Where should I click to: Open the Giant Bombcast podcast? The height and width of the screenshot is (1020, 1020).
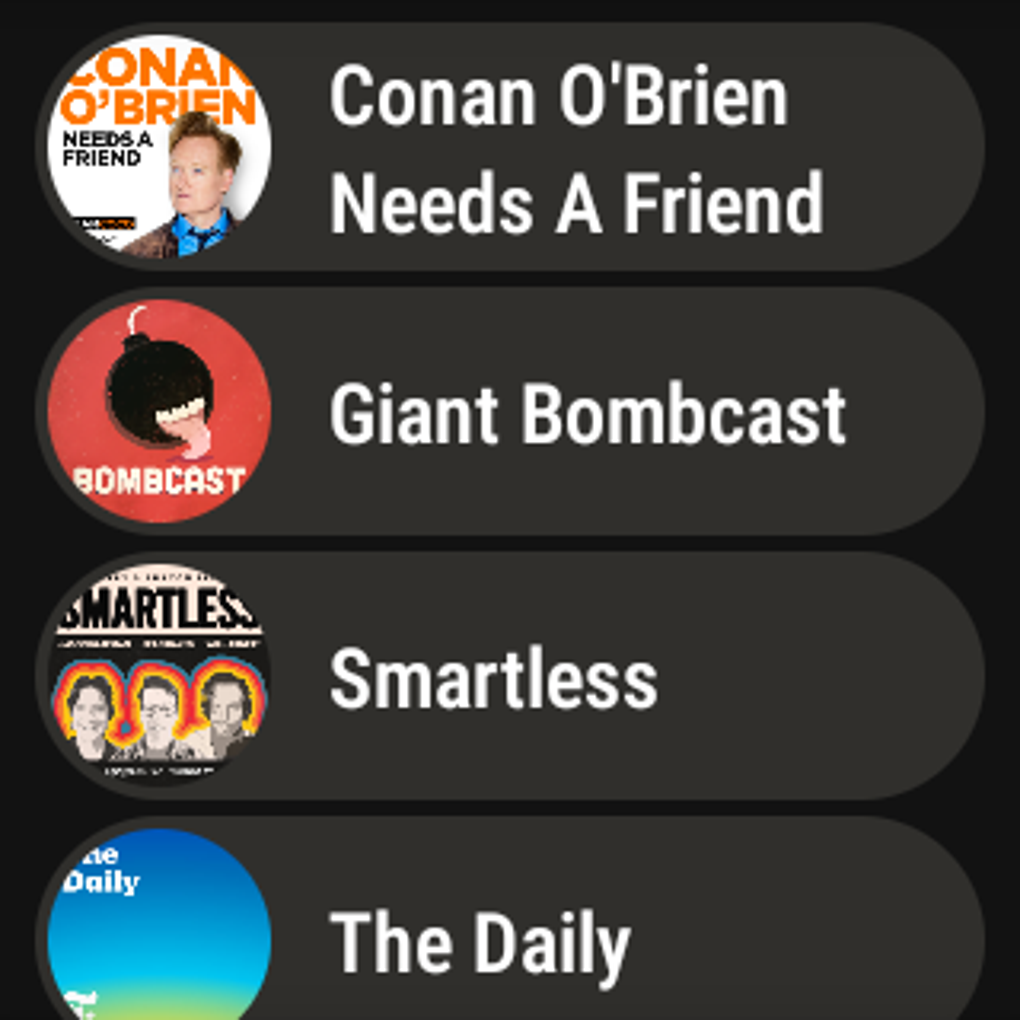coord(510,412)
